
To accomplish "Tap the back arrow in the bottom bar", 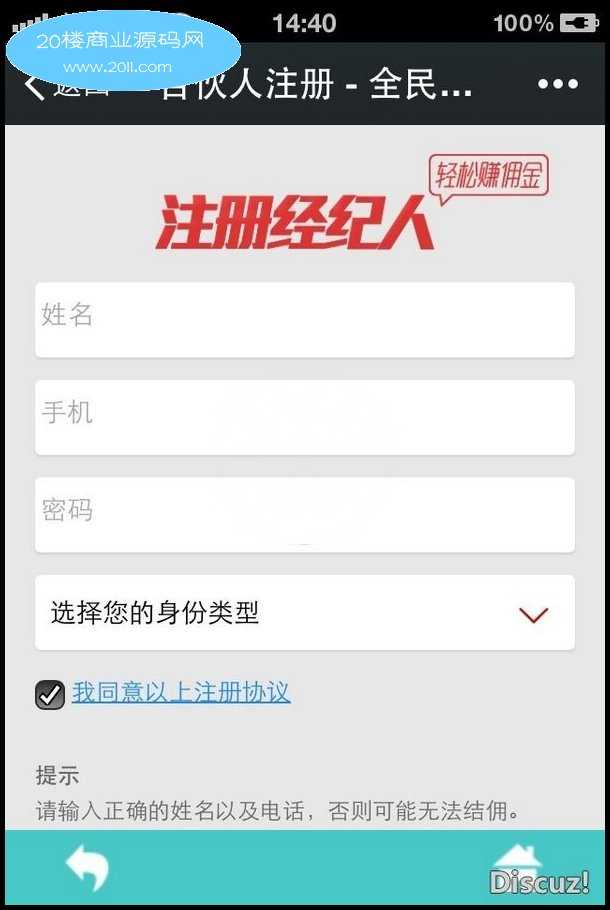I will point(88,867).
